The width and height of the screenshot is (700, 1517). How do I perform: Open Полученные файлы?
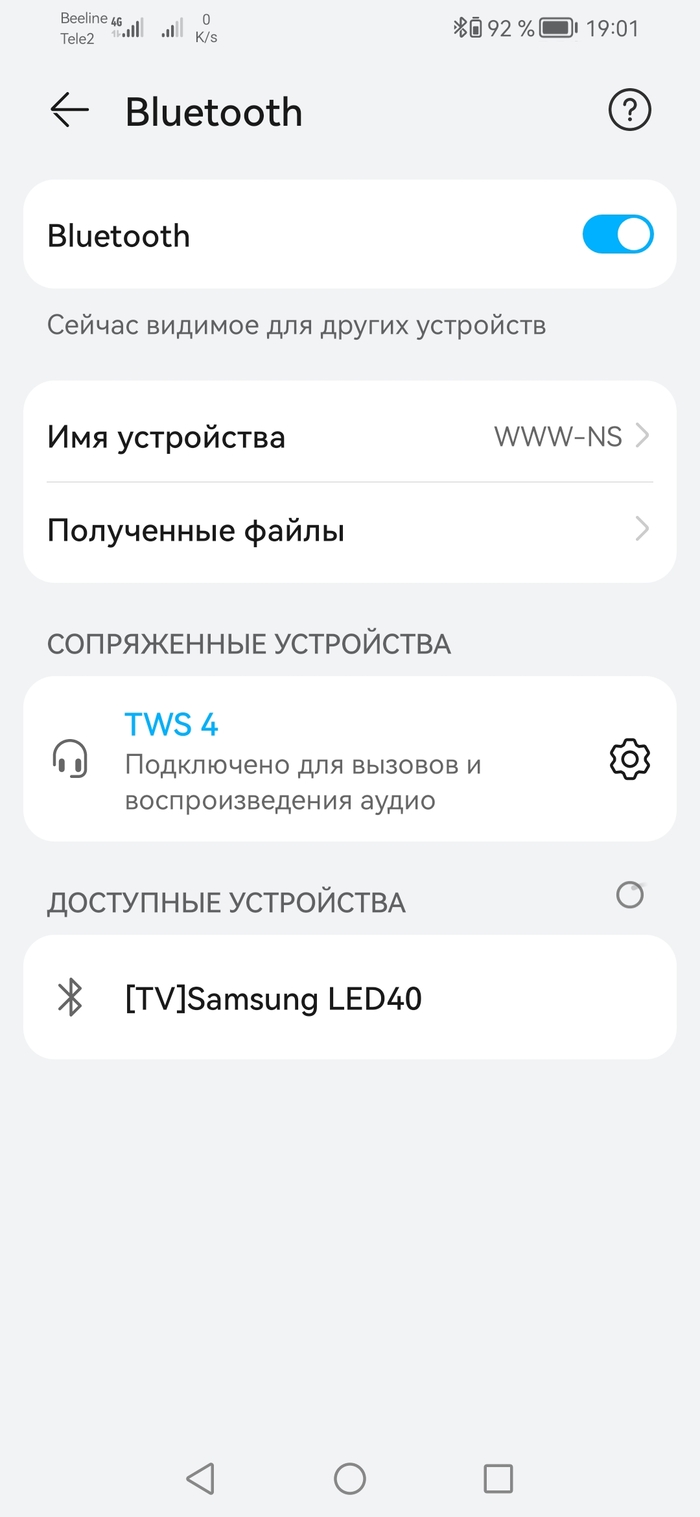point(349,530)
